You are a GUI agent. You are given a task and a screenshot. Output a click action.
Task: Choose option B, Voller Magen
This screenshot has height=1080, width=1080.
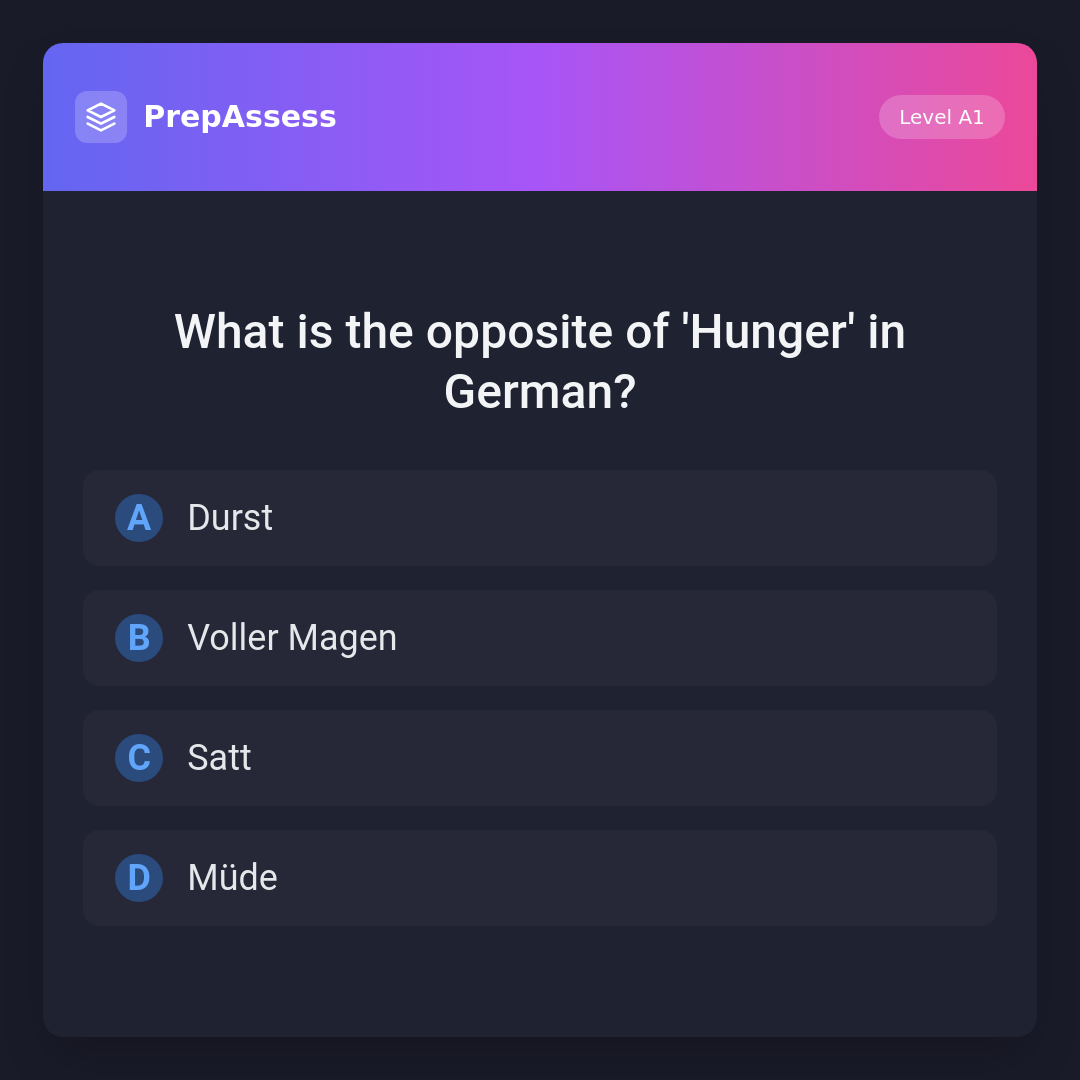point(540,638)
